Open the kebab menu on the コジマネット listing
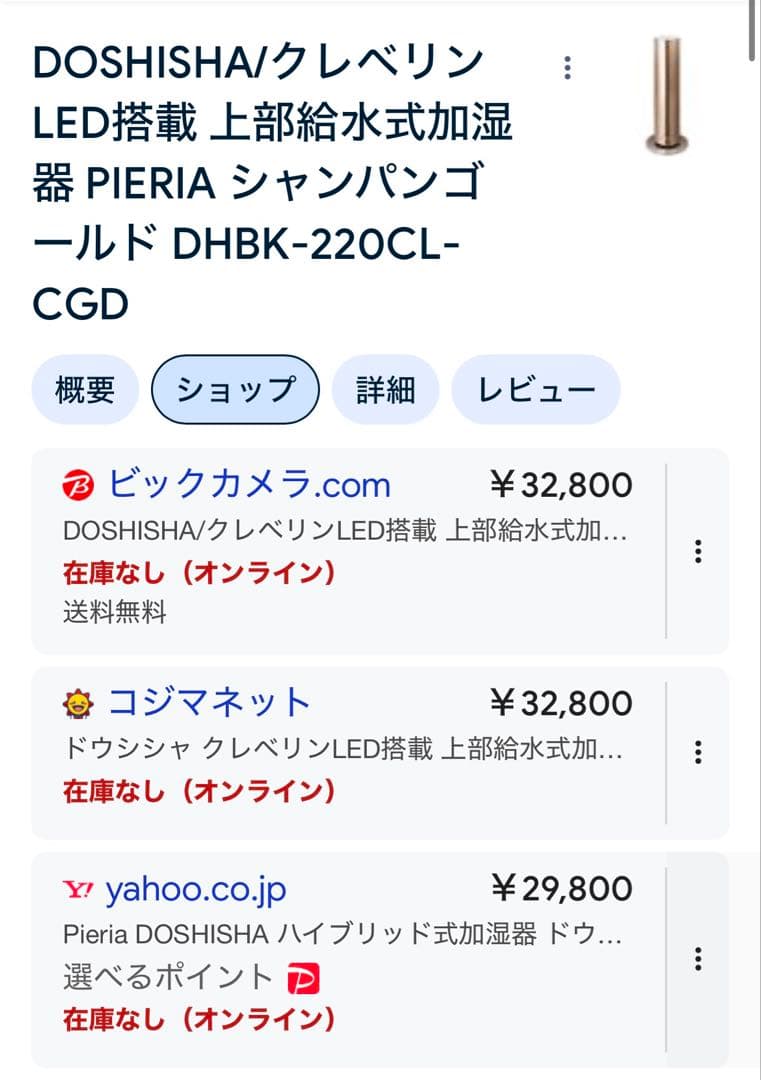The width and height of the screenshot is (761, 1080). [x=697, y=752]
